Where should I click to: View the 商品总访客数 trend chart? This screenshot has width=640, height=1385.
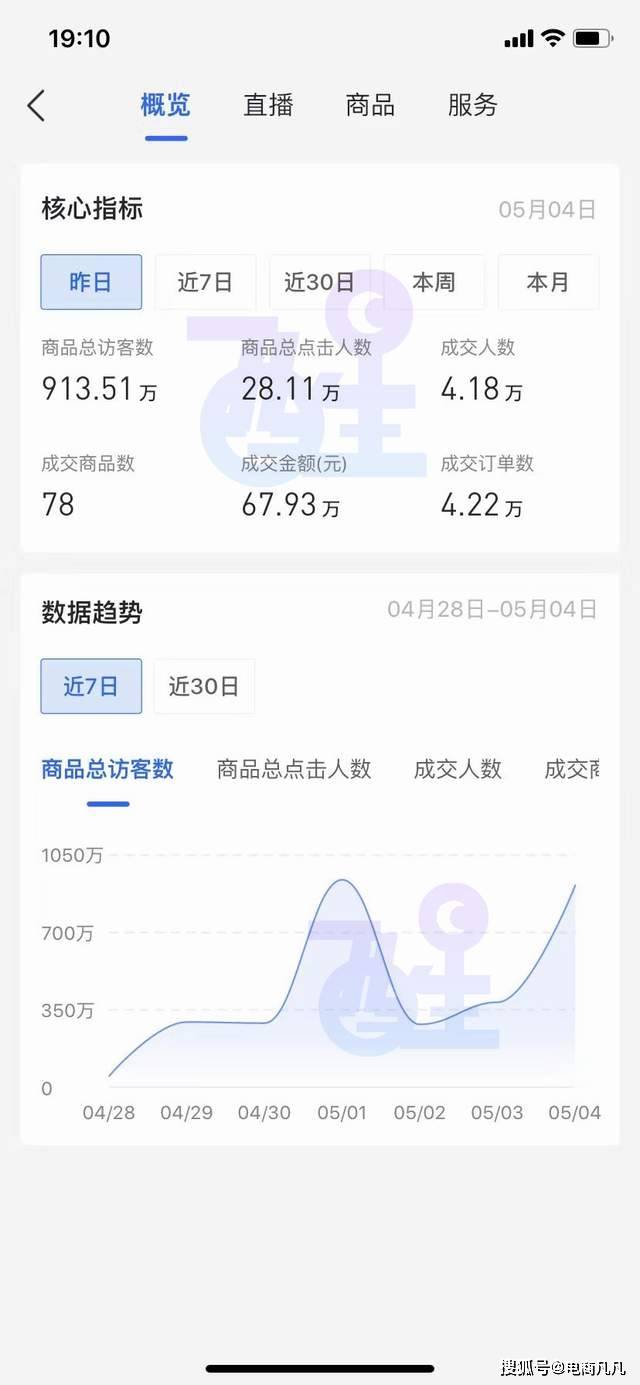tap(108, 769)
